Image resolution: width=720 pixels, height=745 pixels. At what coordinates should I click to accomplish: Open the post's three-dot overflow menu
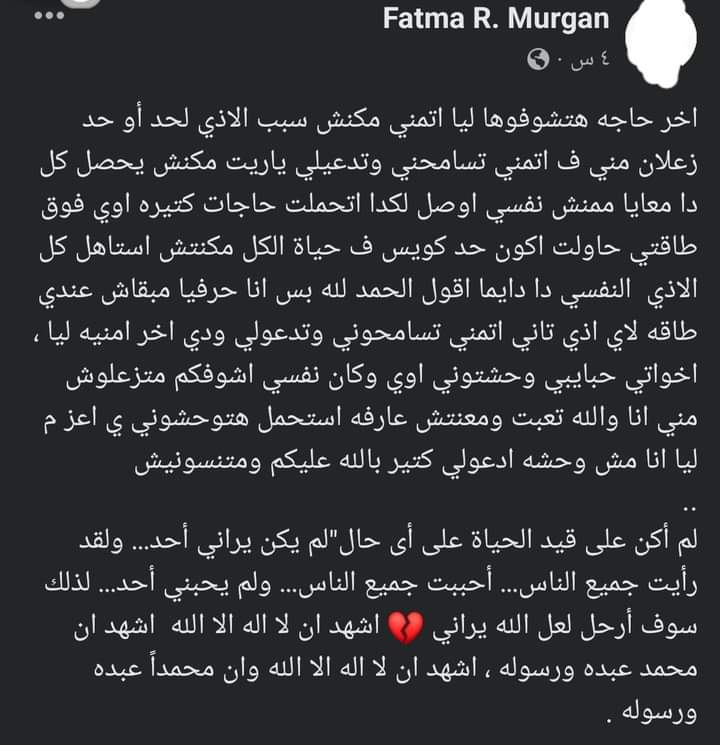tap(48, 15)
